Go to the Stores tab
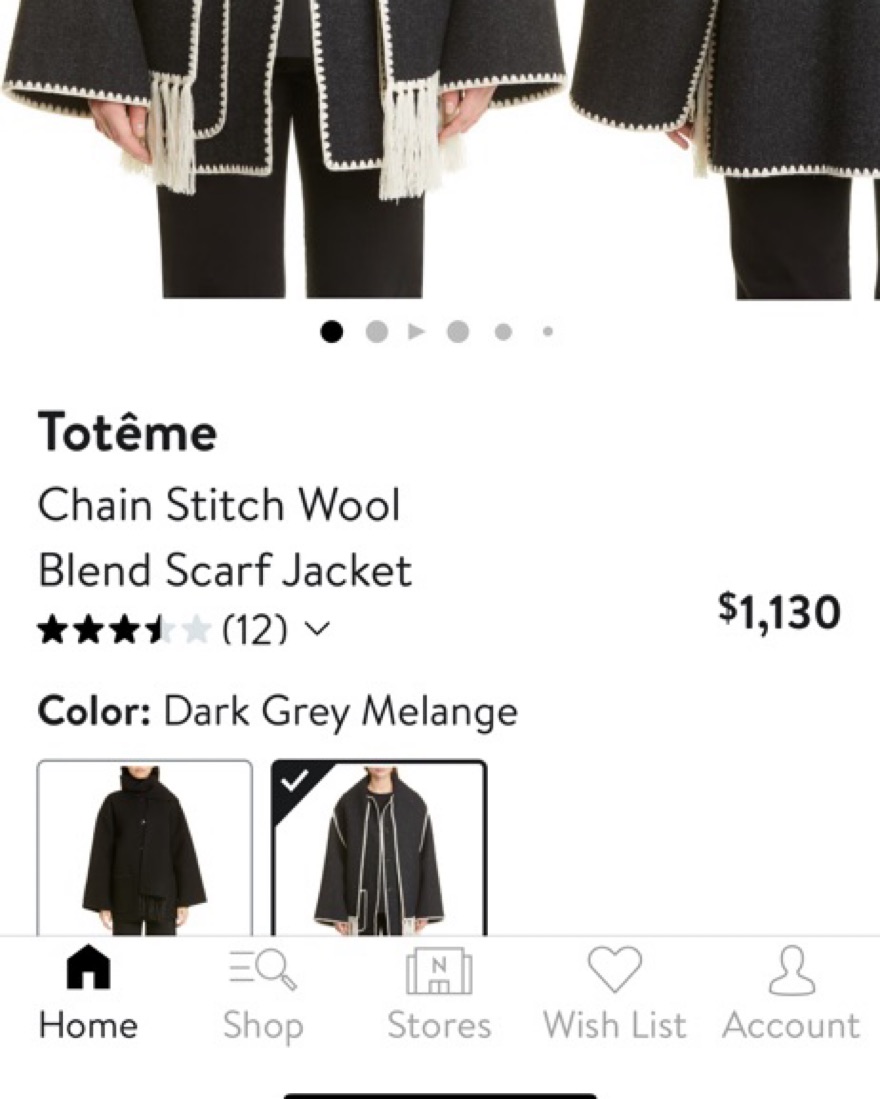This screenshot has width=880, height=1099. click(x=439, y=992)
